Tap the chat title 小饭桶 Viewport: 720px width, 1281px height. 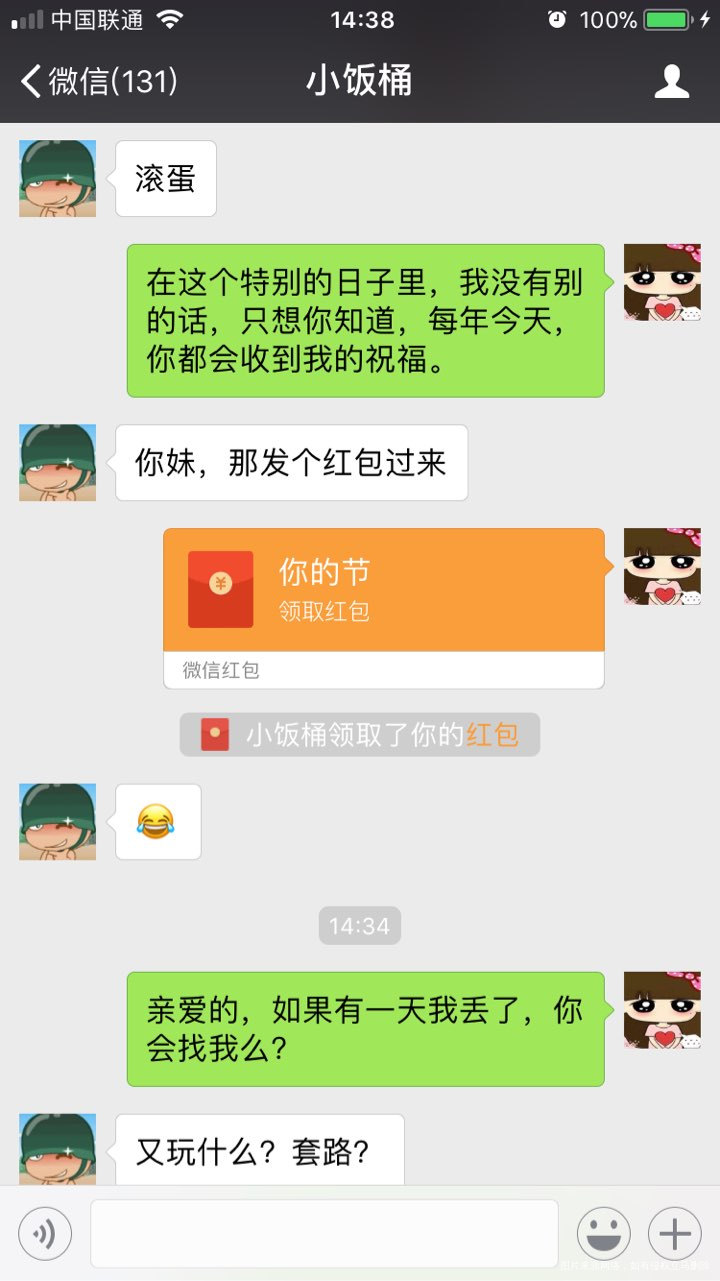(359, 82)
